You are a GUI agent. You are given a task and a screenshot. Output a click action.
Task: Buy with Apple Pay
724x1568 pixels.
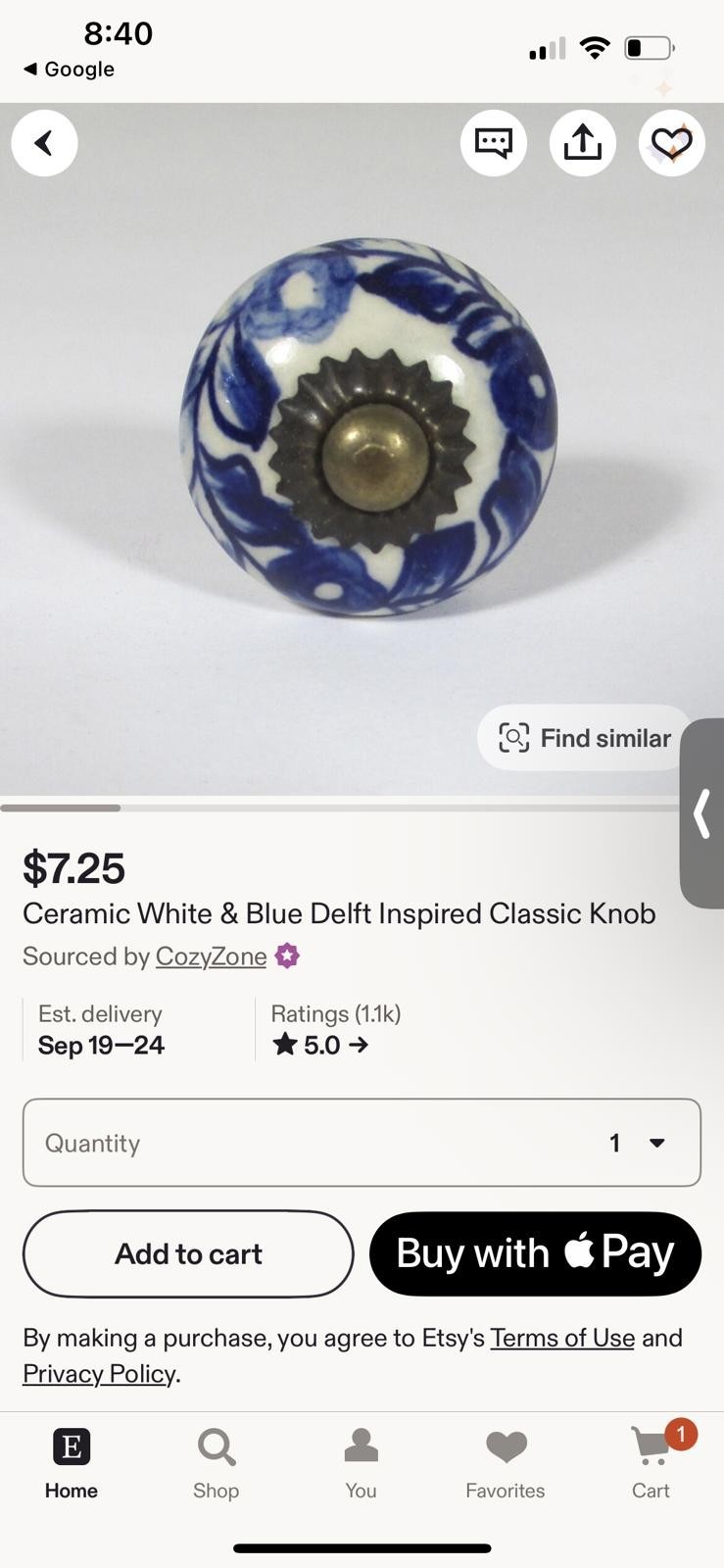point(535,1253)
